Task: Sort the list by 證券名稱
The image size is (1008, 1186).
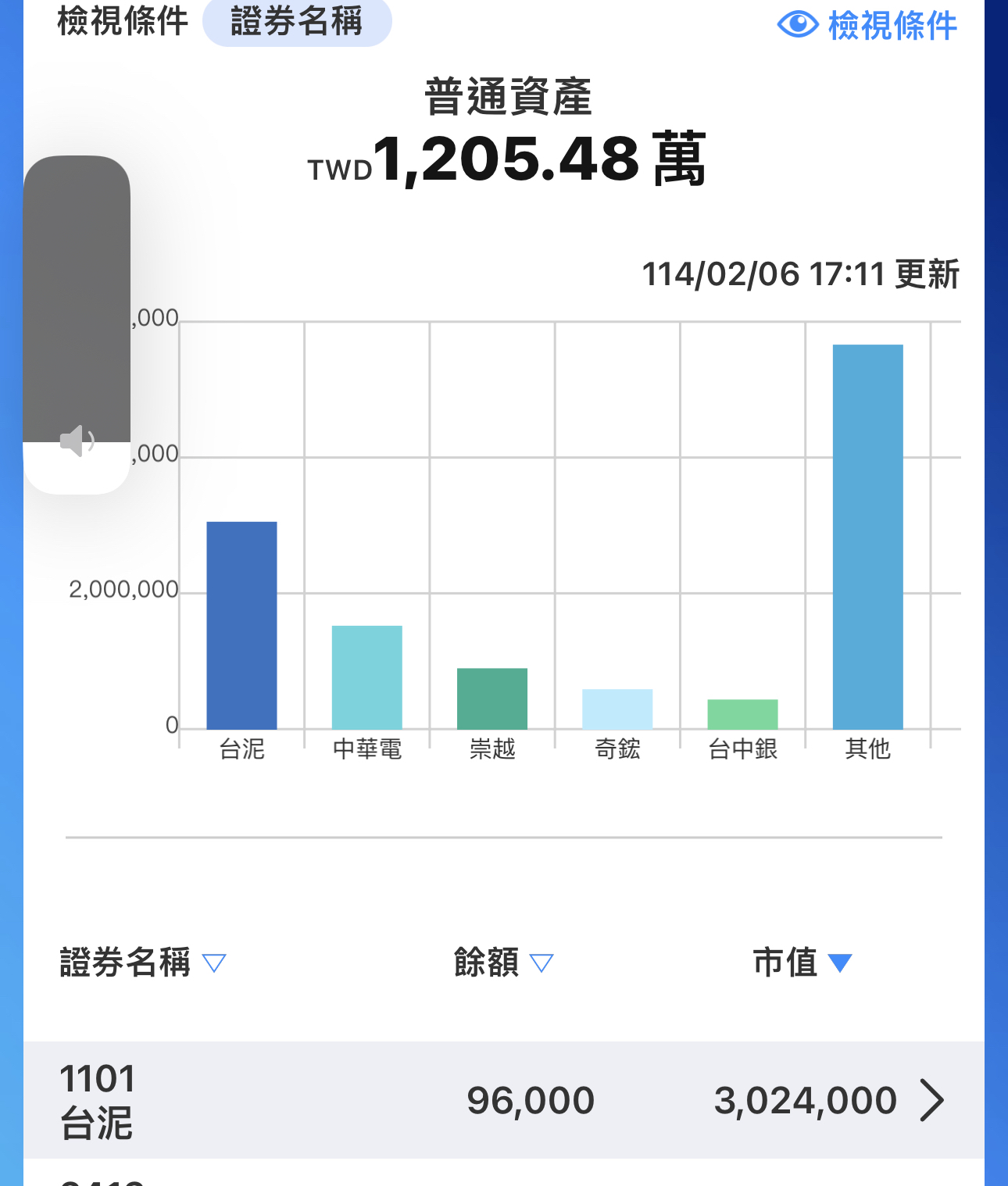Action: point(142,963)
